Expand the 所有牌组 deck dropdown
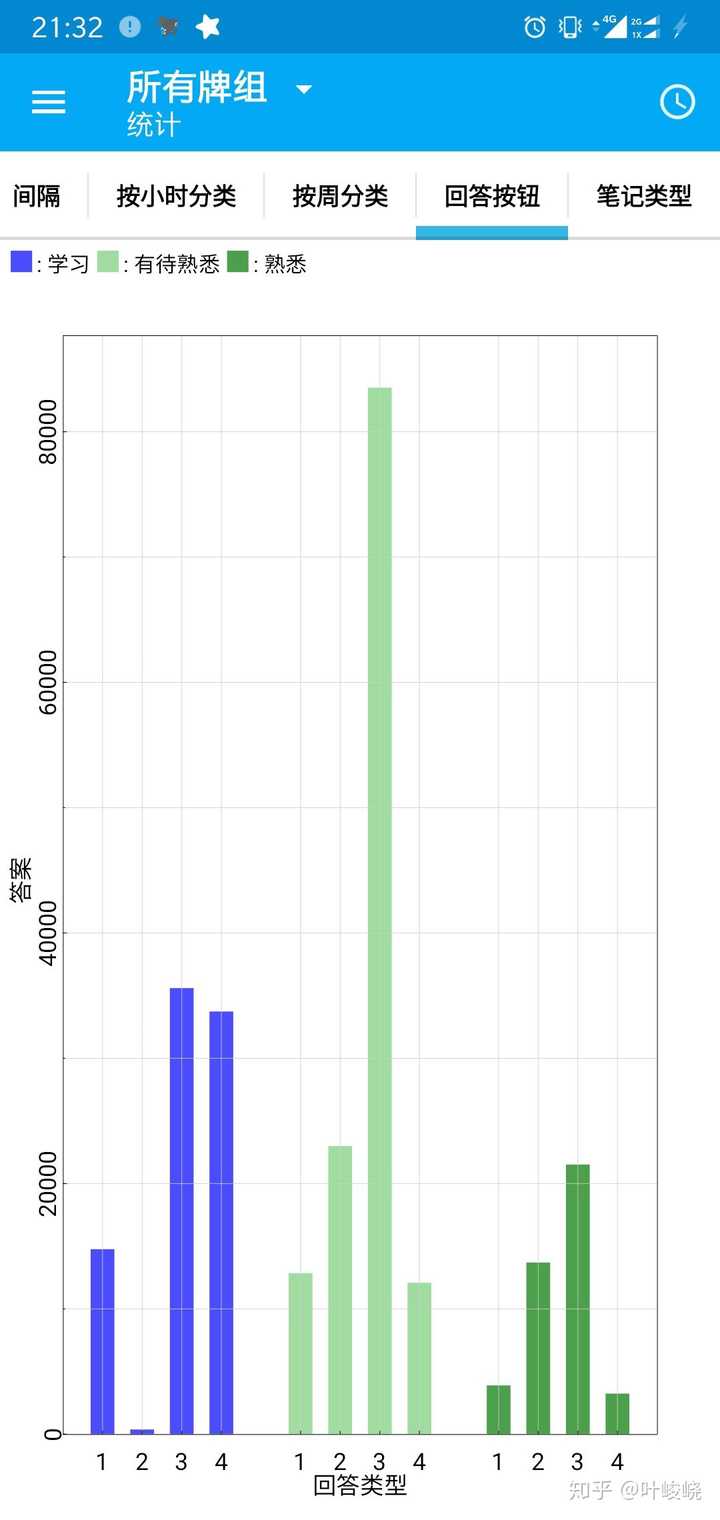Image resolution: width=720 pixels, height=1520 pixels. click(303, 89)
